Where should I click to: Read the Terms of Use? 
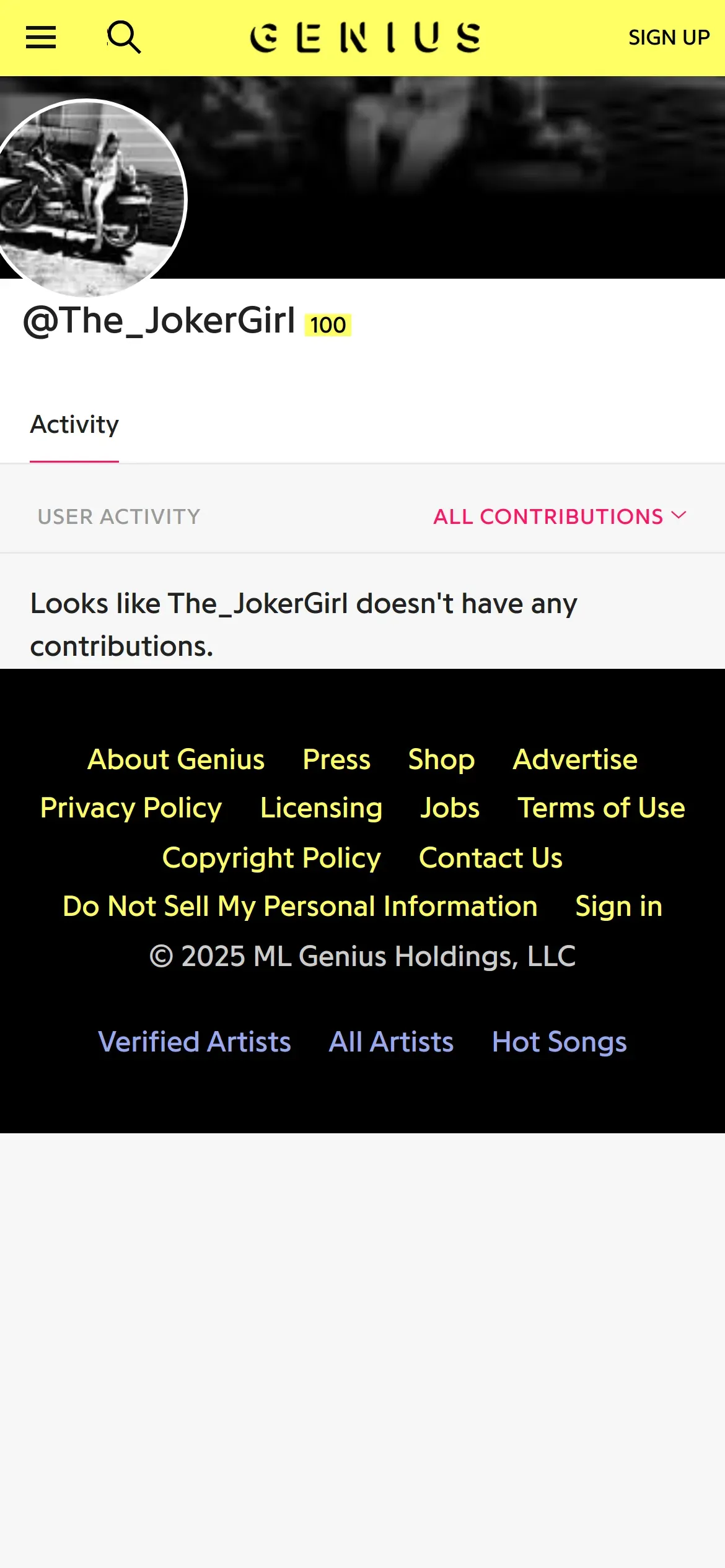[601, 808]
